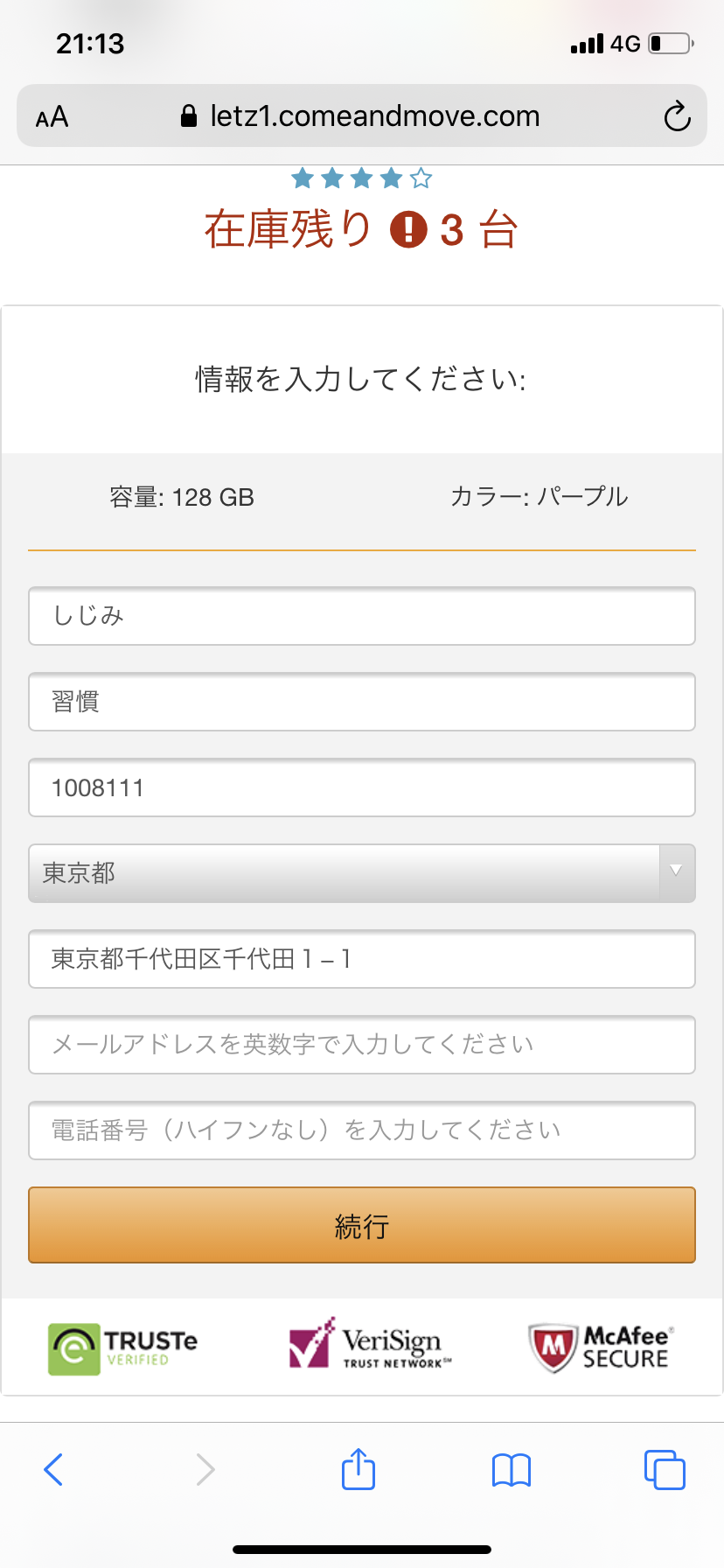This screenshot has height=1568, width=724.
Task: Edit the field containing 習慣
Action: point(362,702)
